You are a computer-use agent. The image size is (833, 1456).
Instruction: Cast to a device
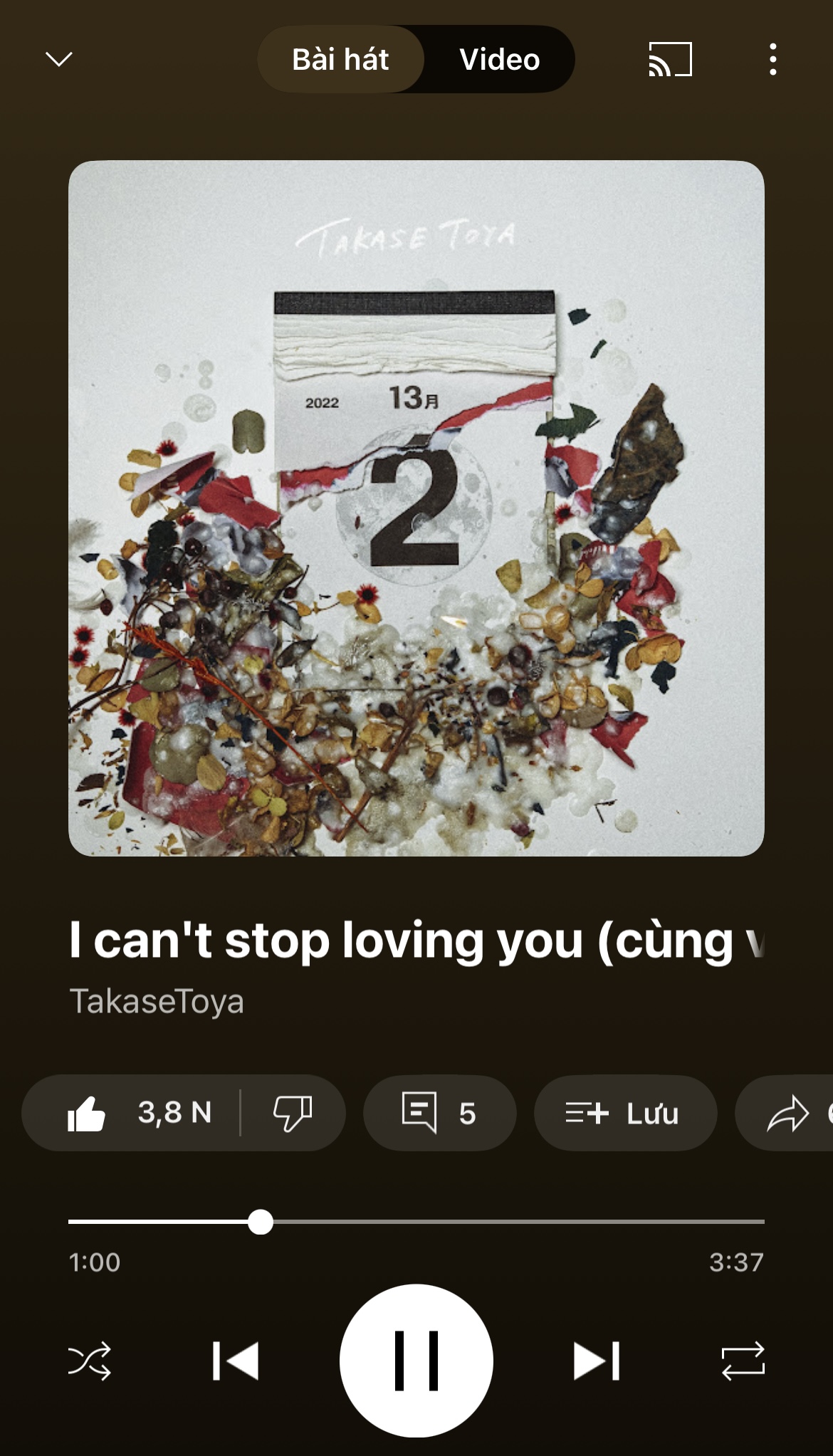tap(669, 60)
